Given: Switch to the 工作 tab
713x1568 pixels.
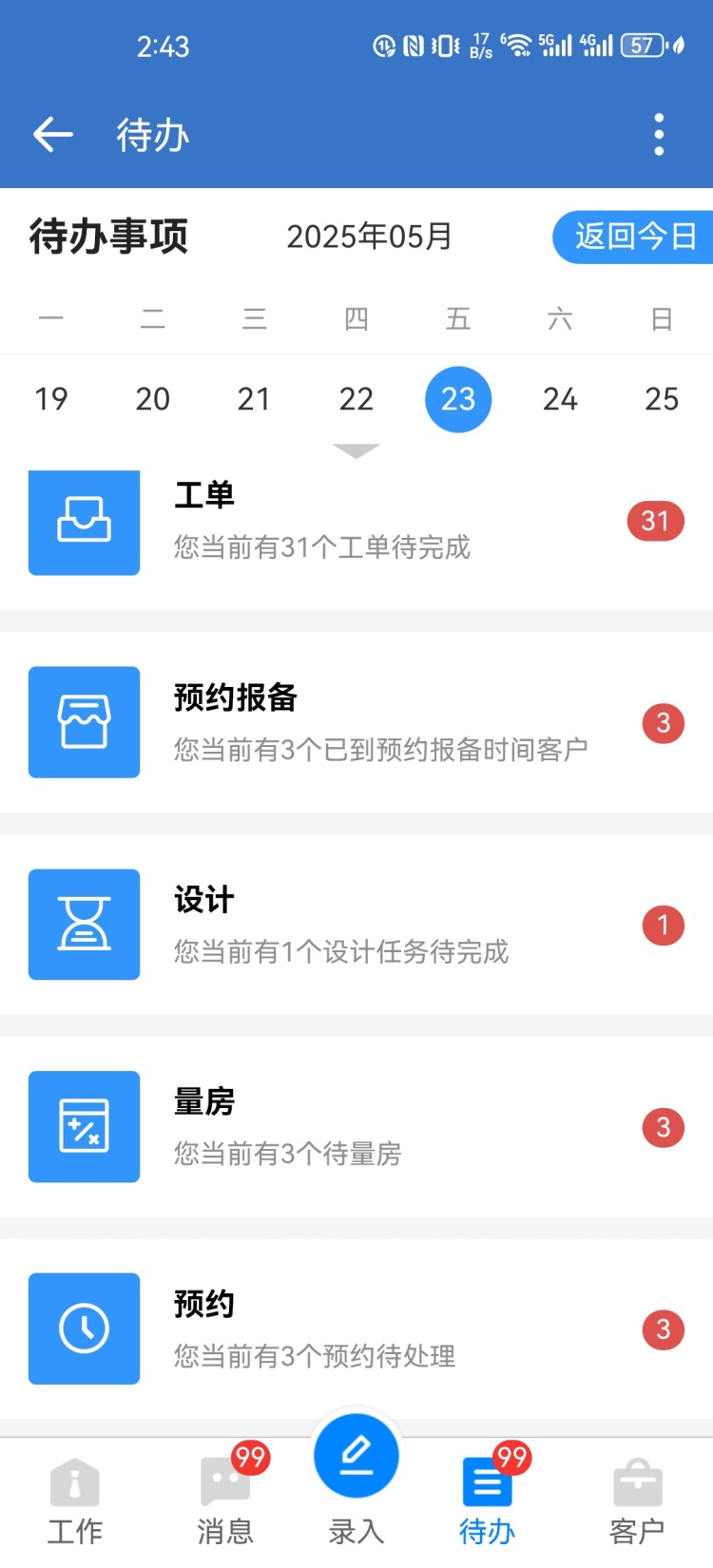Looking at the screenshot, I should coord(75,1502).
